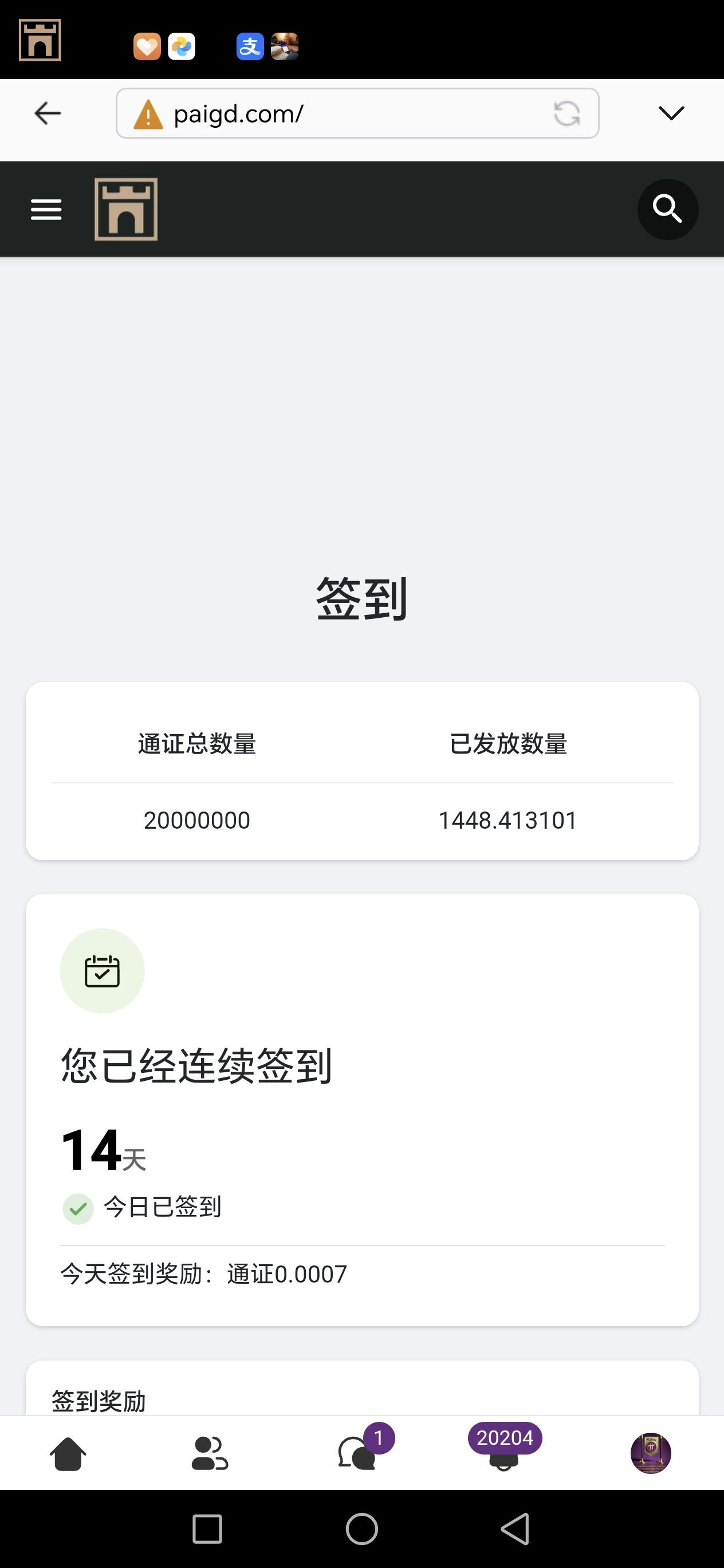Open the friends tab
Viewport: 724px width, 1568px height.
coord(209,1454)
